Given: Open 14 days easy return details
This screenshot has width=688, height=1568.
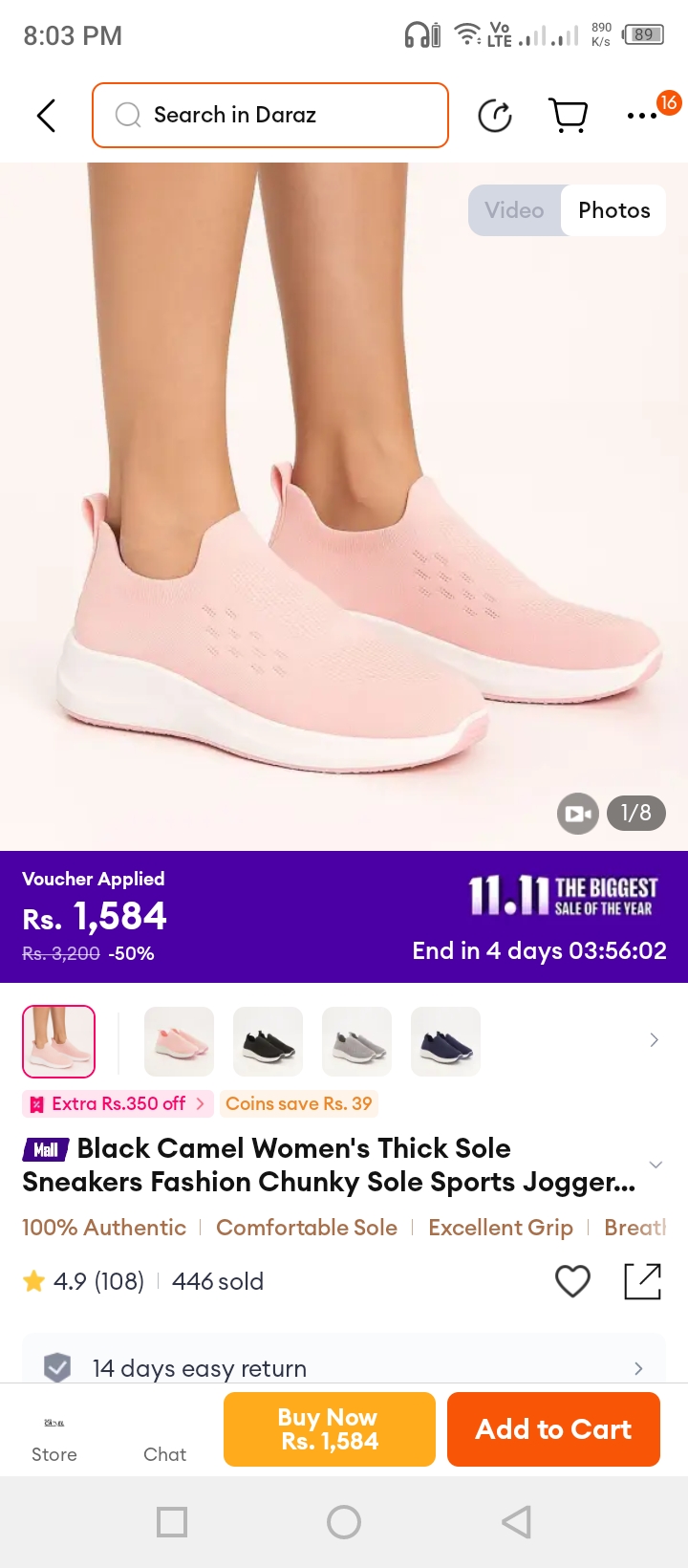Looking at the screenshot, I should [x=344, y=1367].
